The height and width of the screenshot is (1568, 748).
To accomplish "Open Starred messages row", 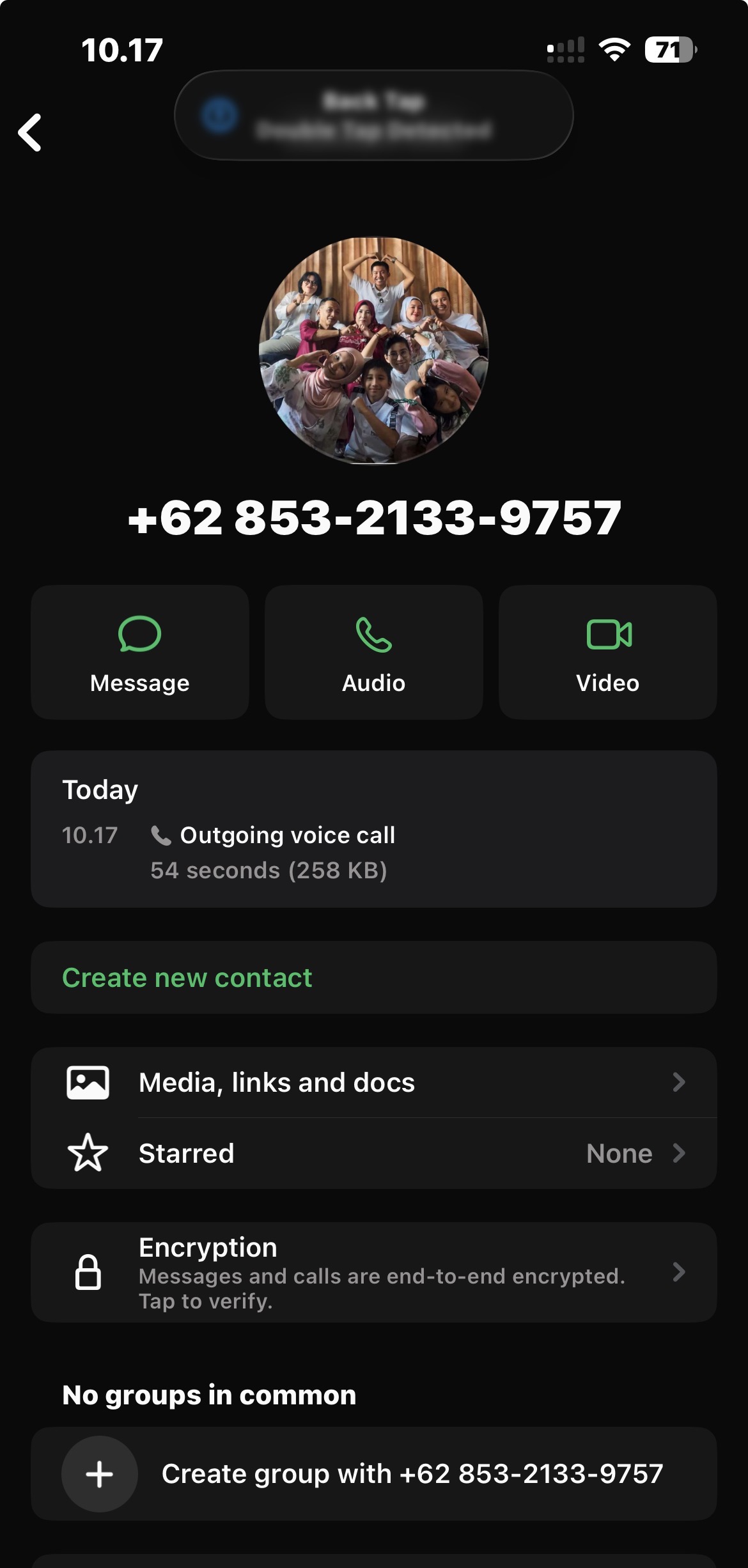I will [374, 1153].
